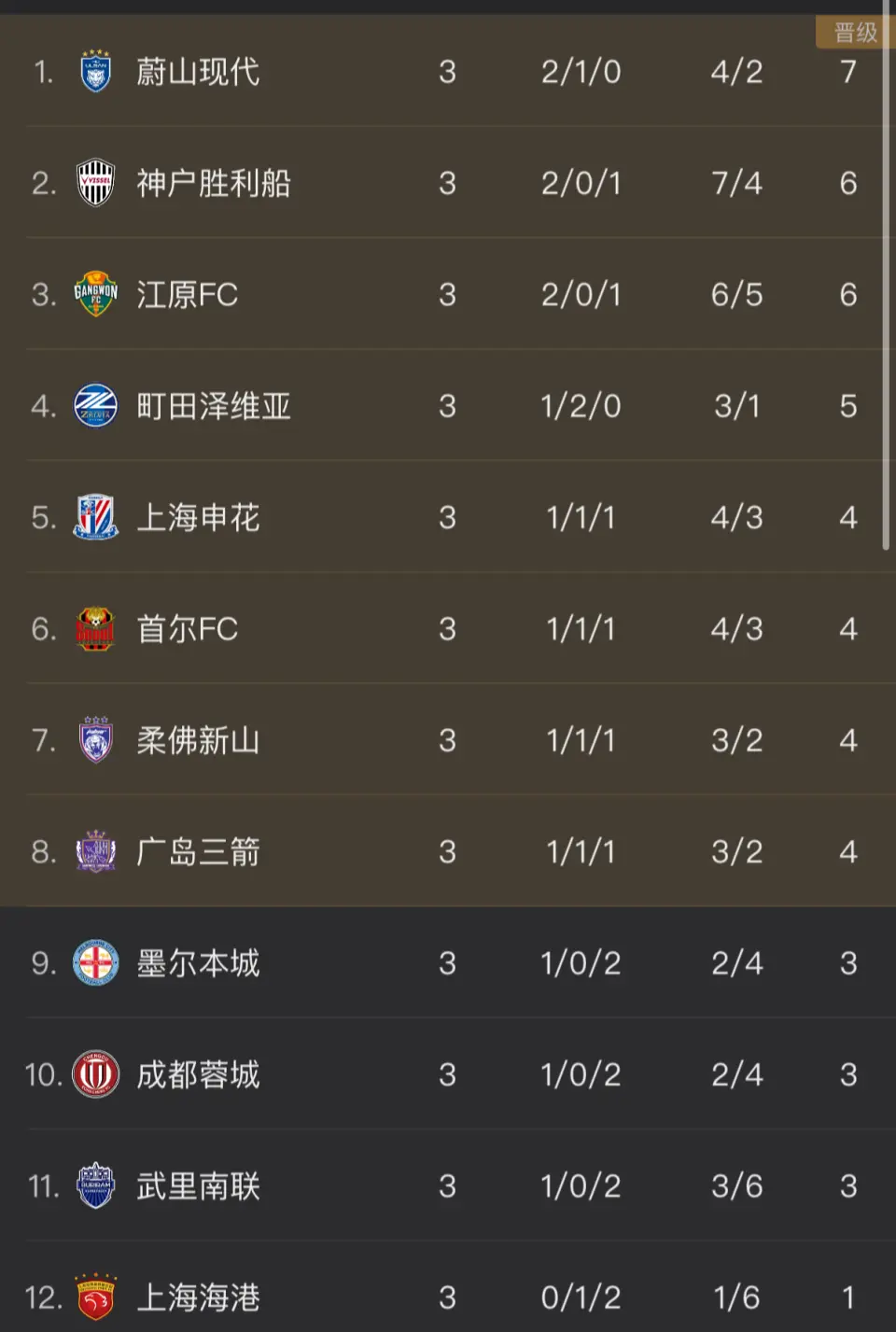Click the 武里南联 team name
The height and width of the screenshot is (1332, 896).
[x=197, y=1185]
